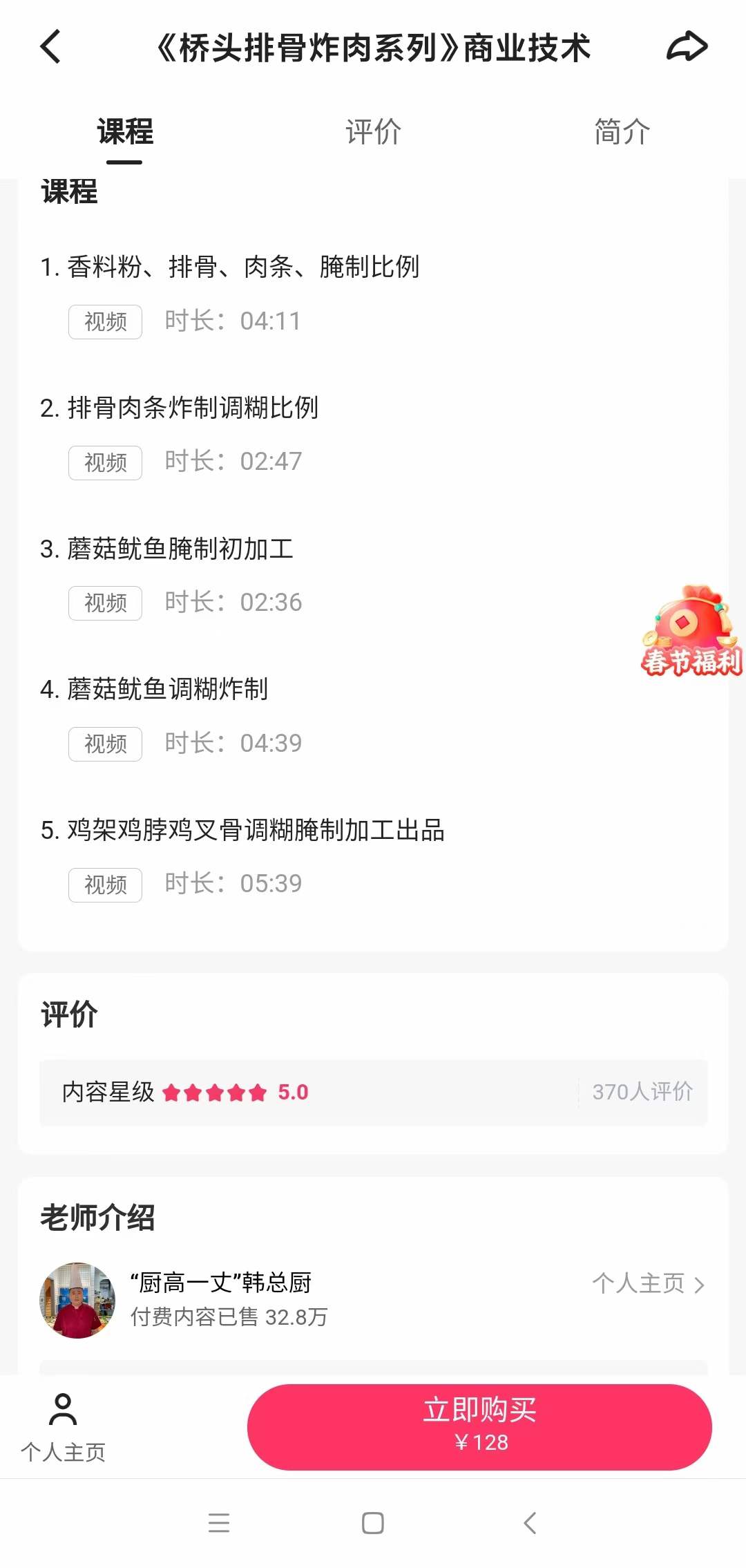Tap the share icon in the top bar

click(x=688, y=46)
